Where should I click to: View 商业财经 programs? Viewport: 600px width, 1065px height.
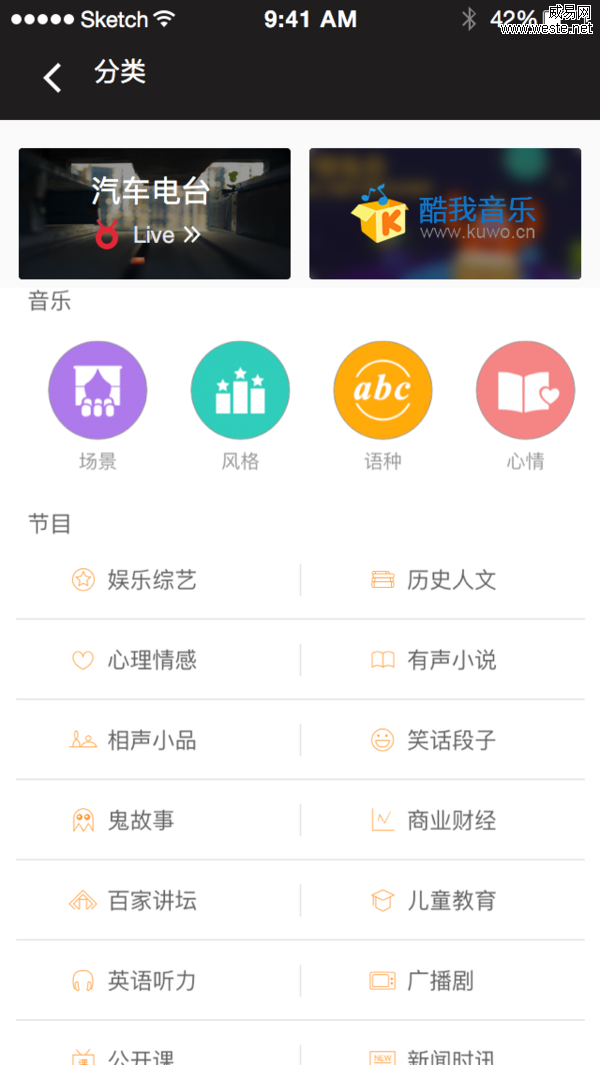(450, 821)
